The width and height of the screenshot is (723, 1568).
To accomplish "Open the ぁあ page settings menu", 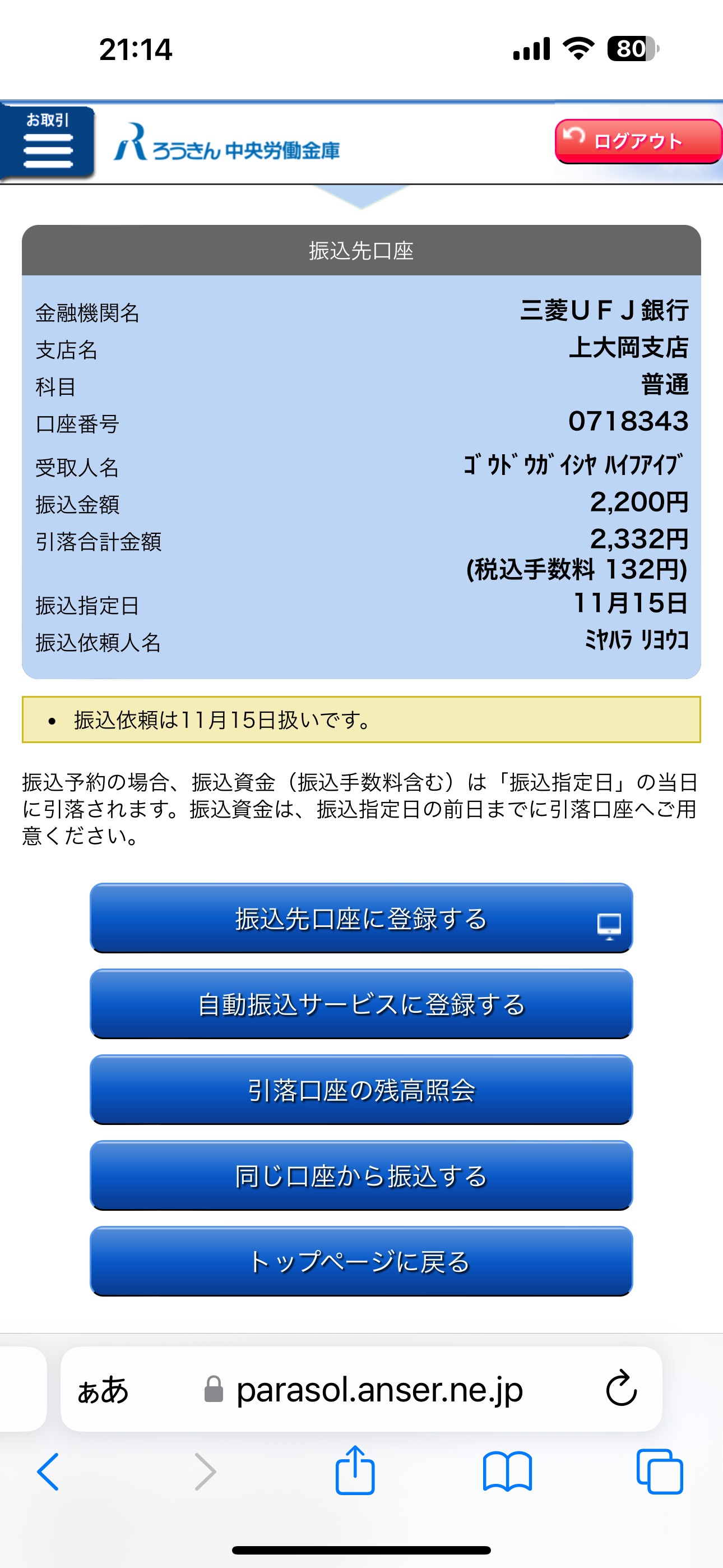I will click(103, 1390).
